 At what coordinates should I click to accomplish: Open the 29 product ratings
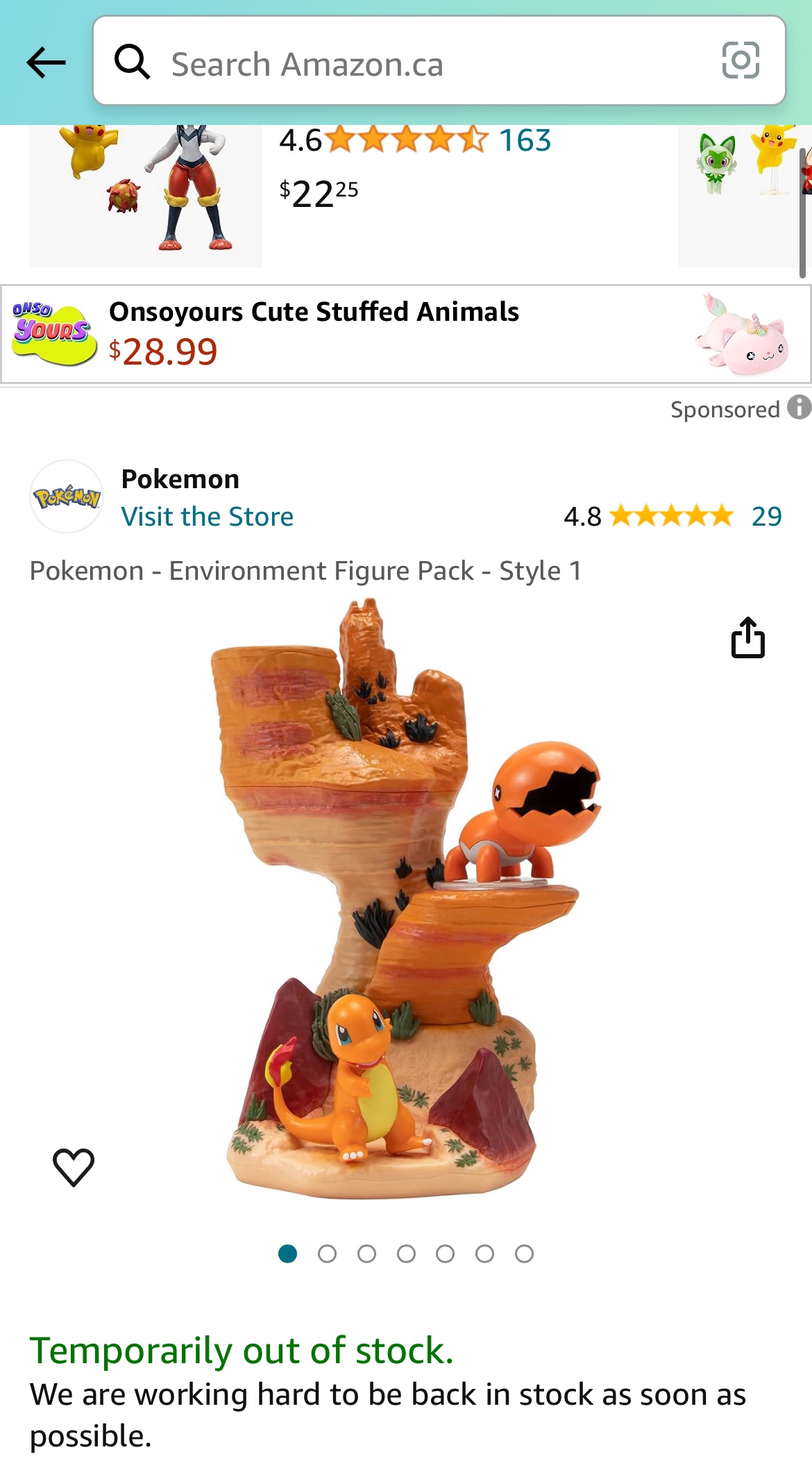[x=766, y=516]
